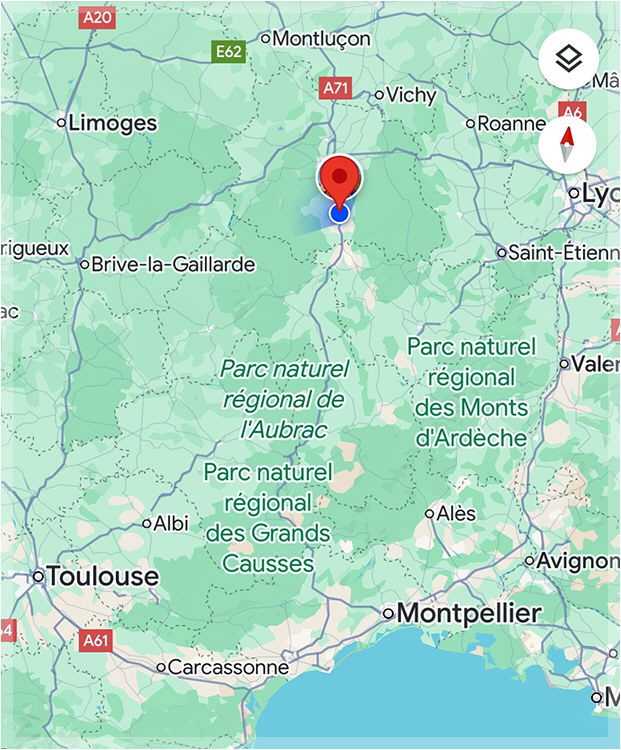Open the map layers selector
This screenshot has height=750, width=621.
pyautogui.click(x=568, y=59)
